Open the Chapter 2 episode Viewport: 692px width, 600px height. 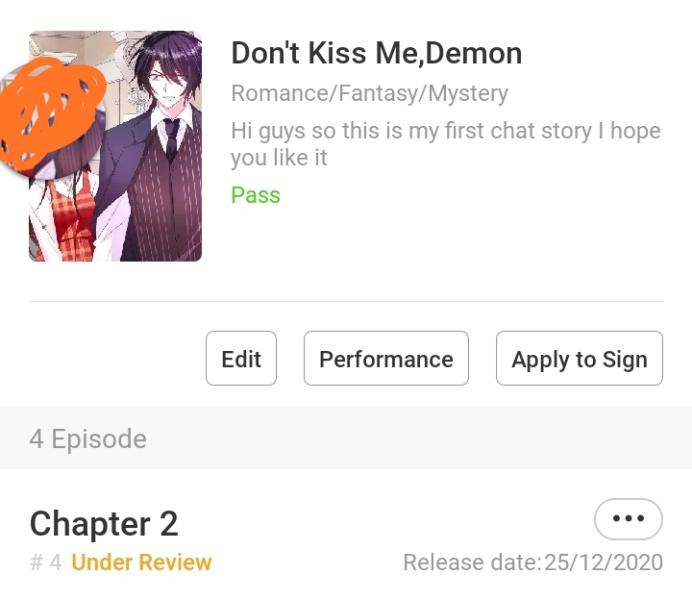coord(104,523)
